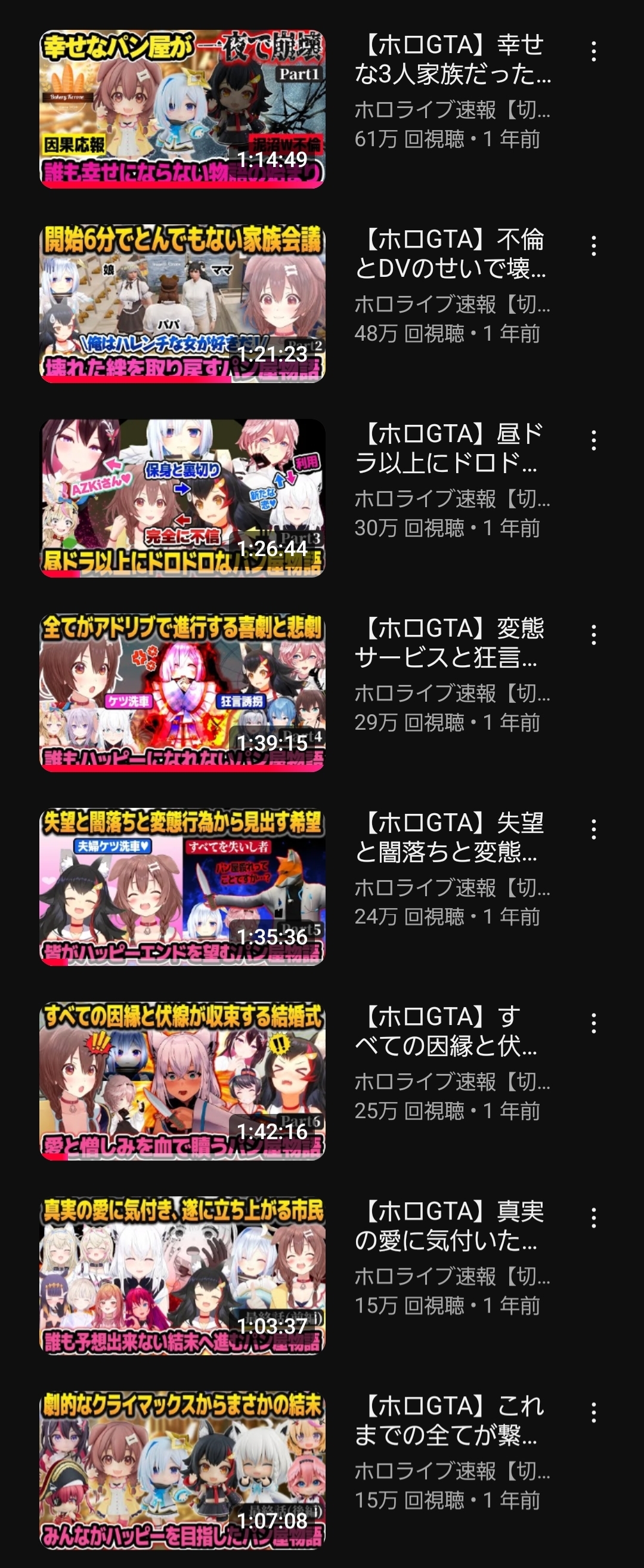Watch the 1:26:44 昼ドラ以上にドロドロ video

coord(182,498)
